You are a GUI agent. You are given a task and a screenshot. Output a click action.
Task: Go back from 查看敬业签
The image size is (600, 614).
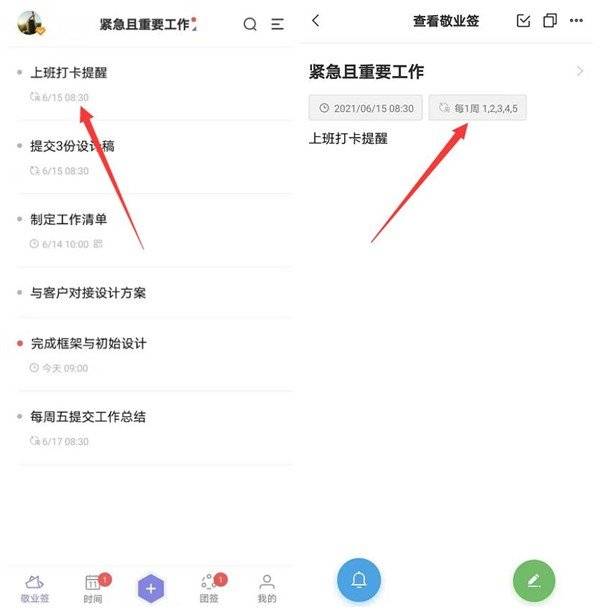(x=316, y=21)
